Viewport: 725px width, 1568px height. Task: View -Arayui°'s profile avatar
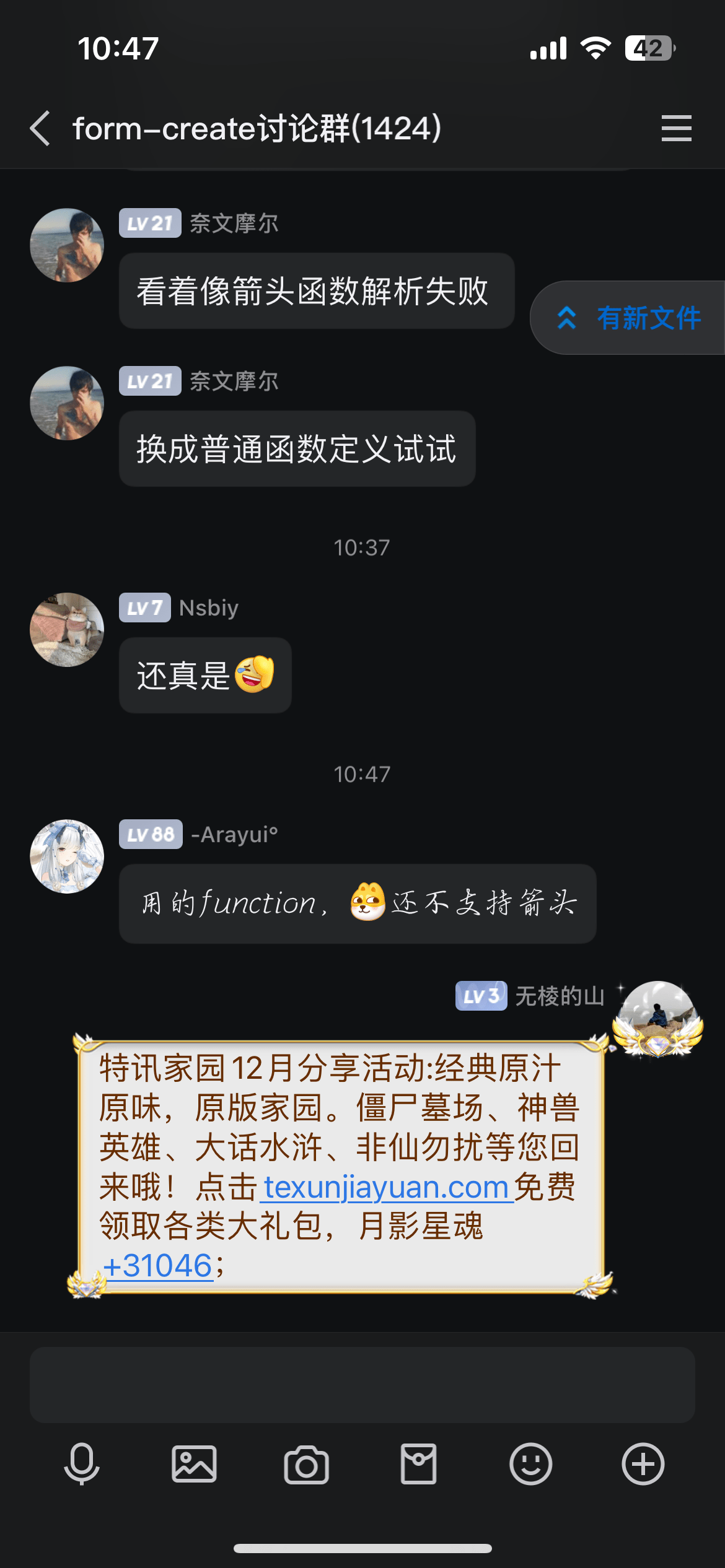(x=67, y=856)
